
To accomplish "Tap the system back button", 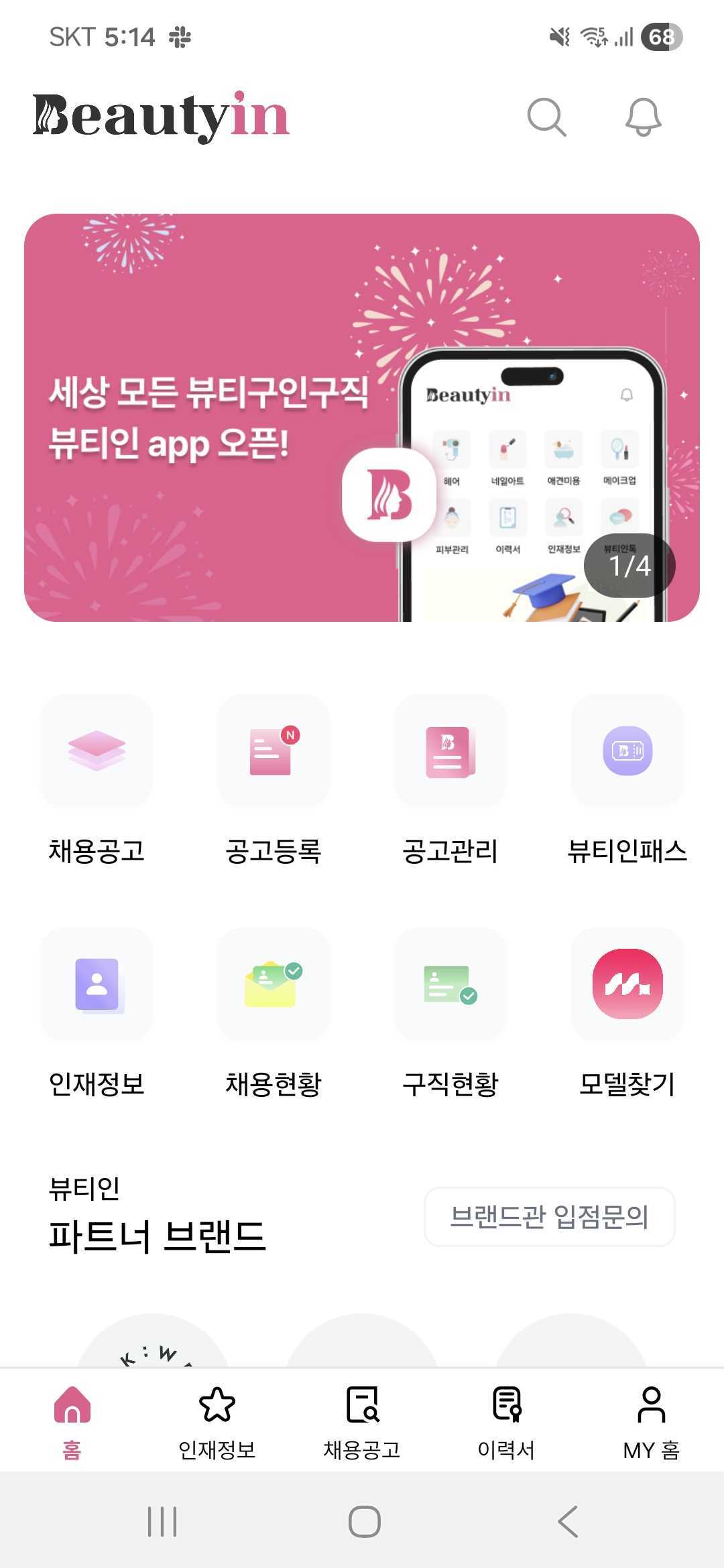I will point(567,1522).
